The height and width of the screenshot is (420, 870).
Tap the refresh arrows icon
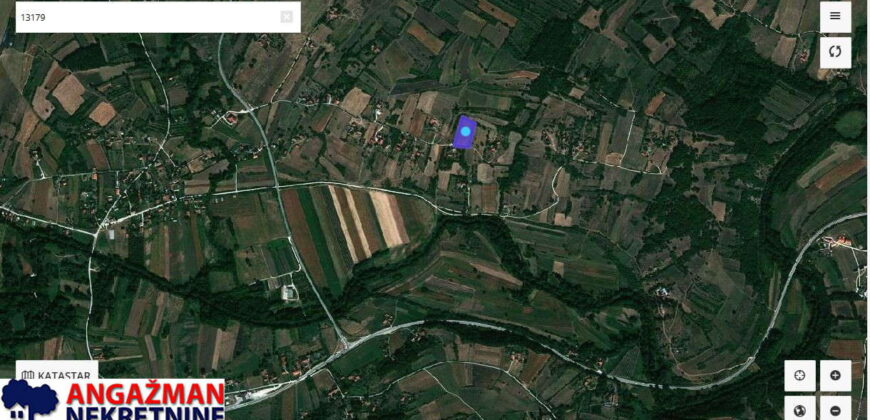coord(835,52)
